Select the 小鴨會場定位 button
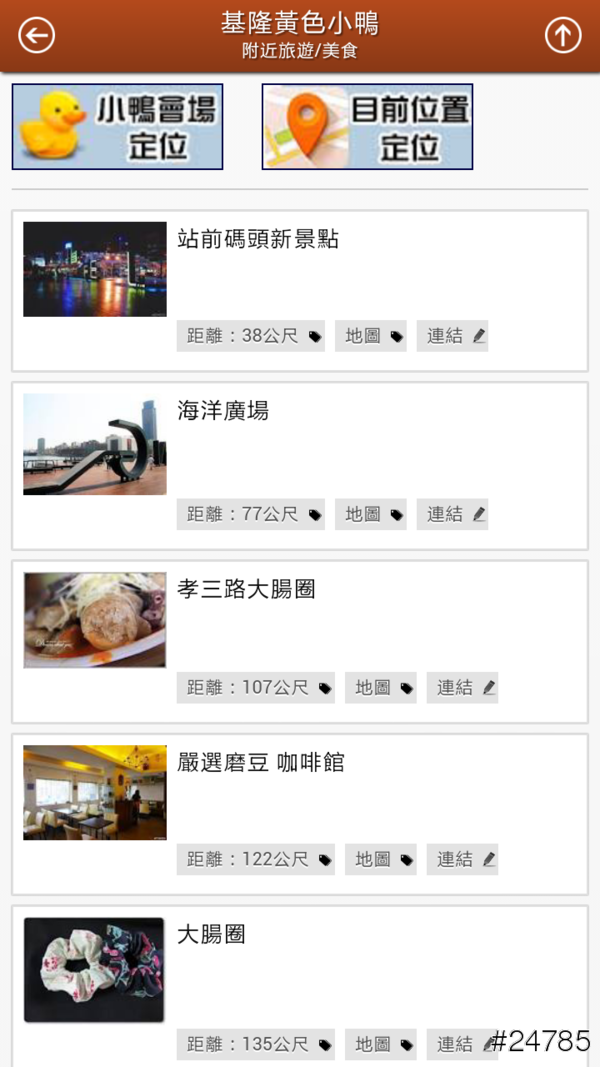This screenshot has height=1067, width=600. pos(117,127)
